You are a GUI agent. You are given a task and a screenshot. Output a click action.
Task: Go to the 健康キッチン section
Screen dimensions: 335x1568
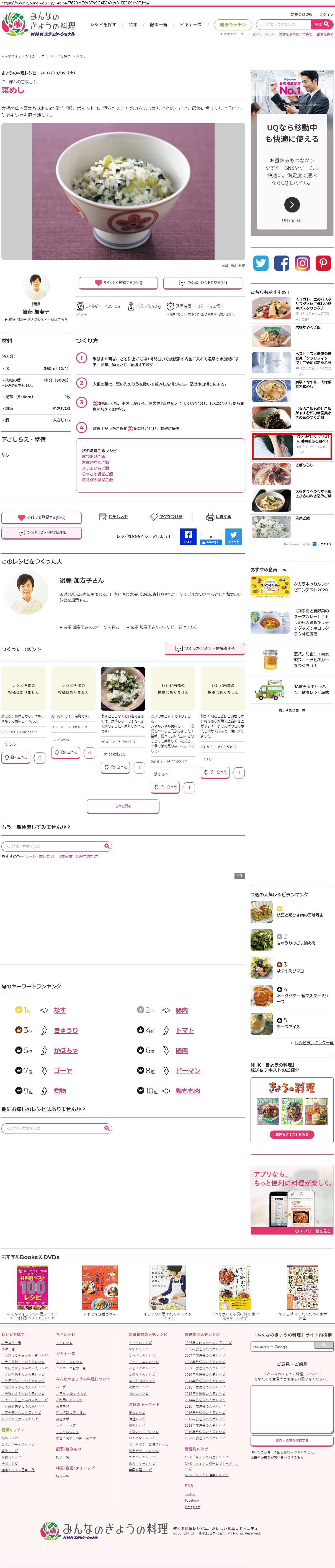click(x=233, y=25)
